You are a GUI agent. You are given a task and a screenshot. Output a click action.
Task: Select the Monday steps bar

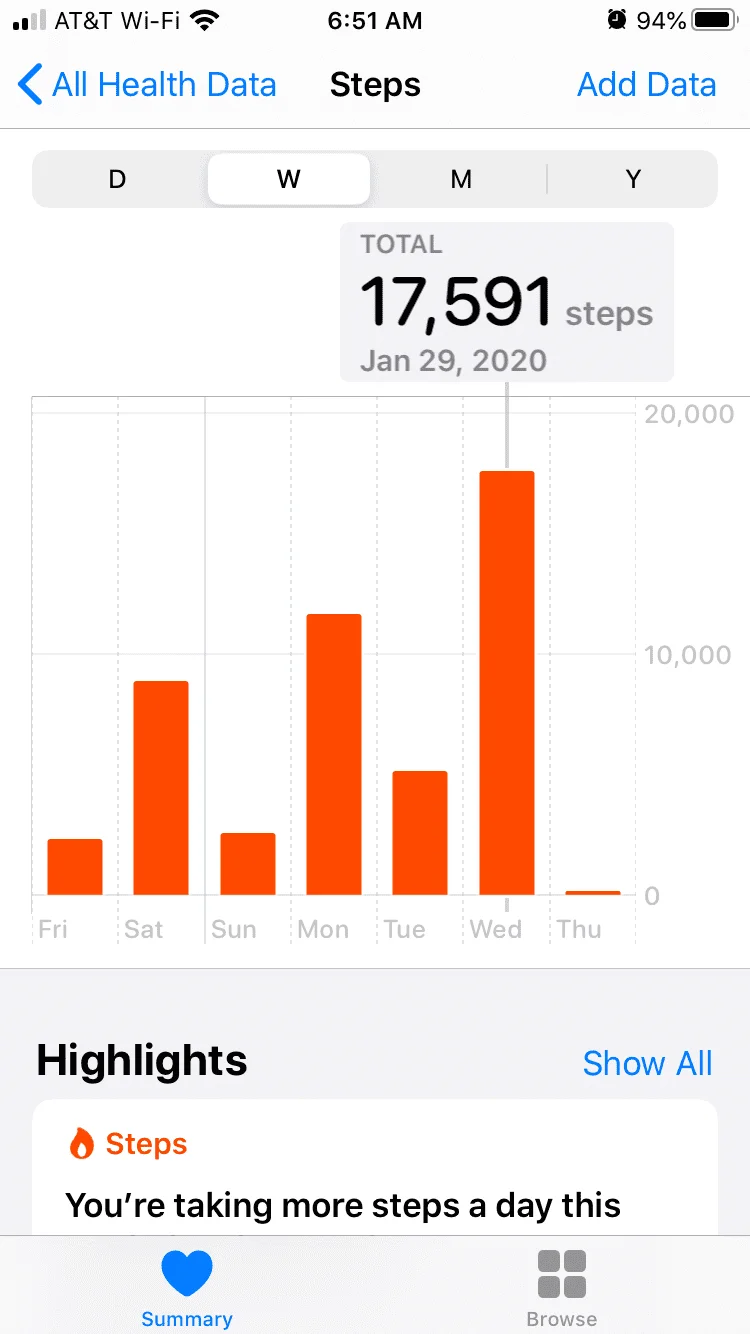click(x=333, y=755)
